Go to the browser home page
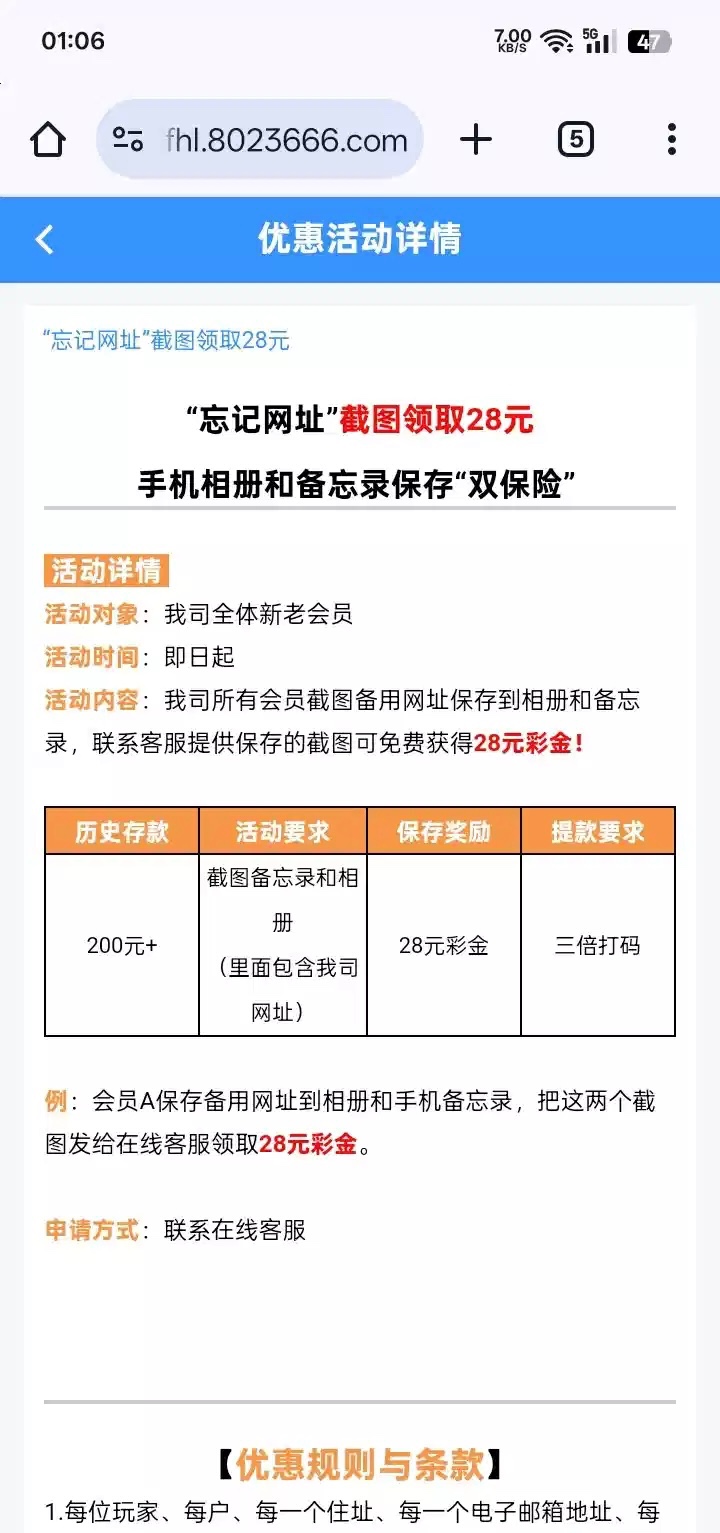Image resolution: width=720 pixels, height=1533 pixels. pyautogui.click(x=48, y=139)
